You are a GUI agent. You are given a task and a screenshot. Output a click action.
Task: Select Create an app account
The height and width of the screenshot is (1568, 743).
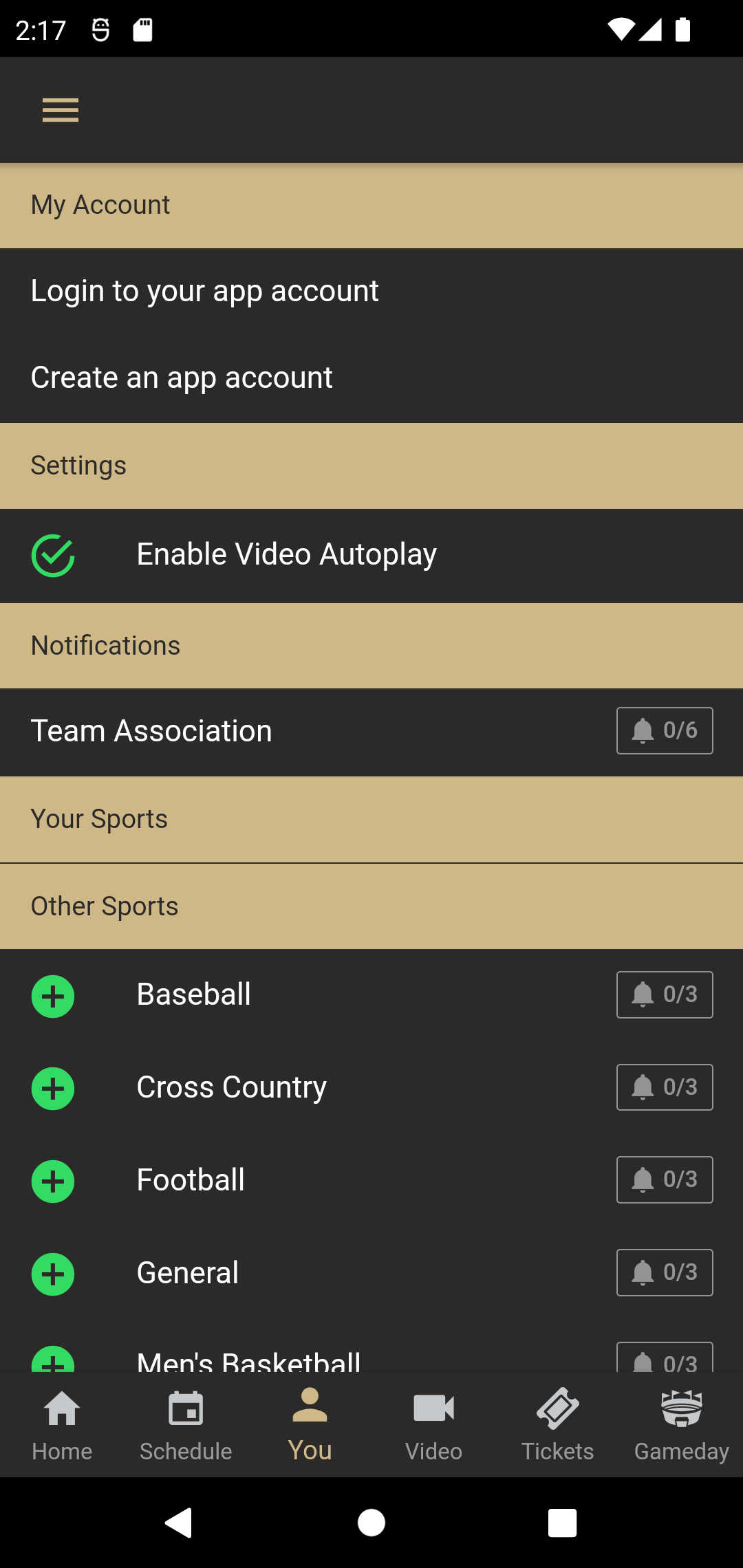pos(182,378)
